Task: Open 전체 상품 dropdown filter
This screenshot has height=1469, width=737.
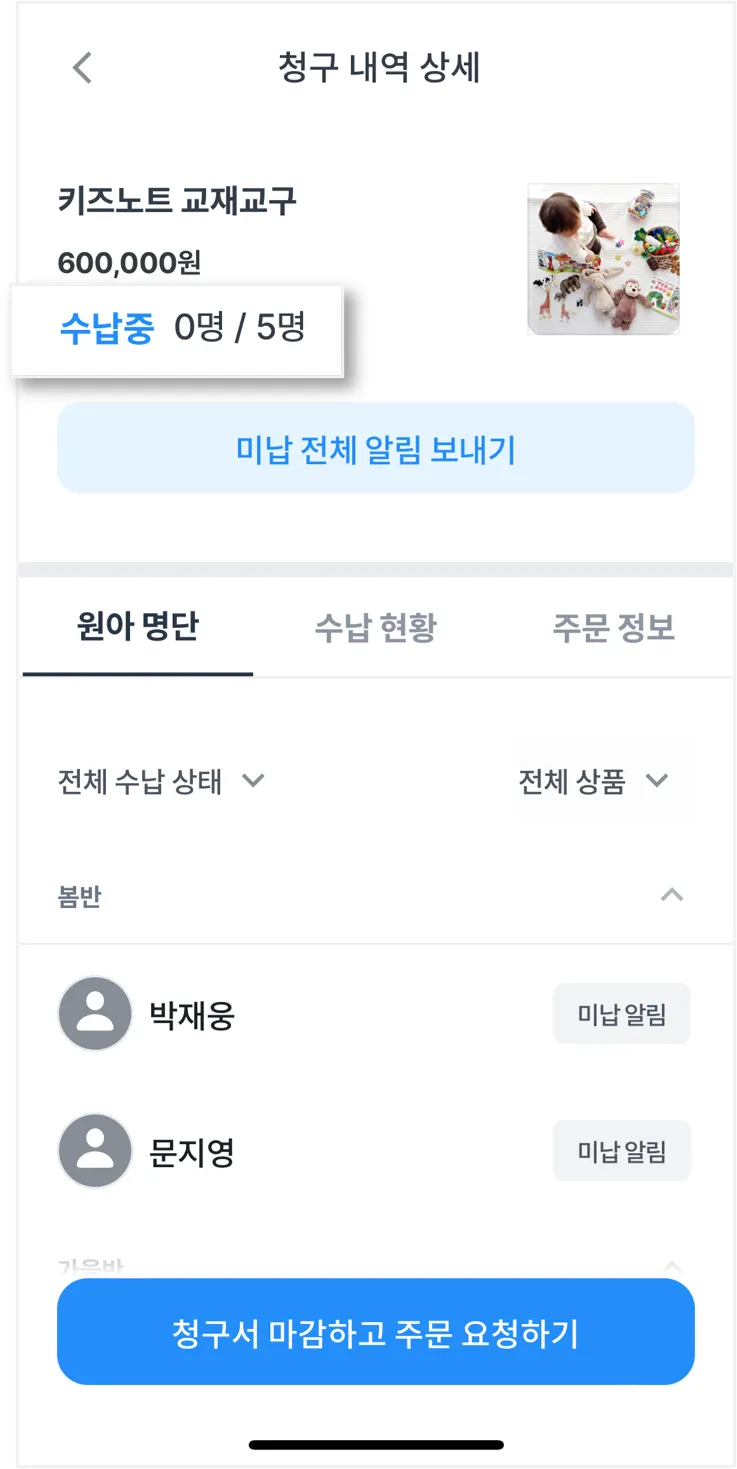Action: tap(593, 781)
